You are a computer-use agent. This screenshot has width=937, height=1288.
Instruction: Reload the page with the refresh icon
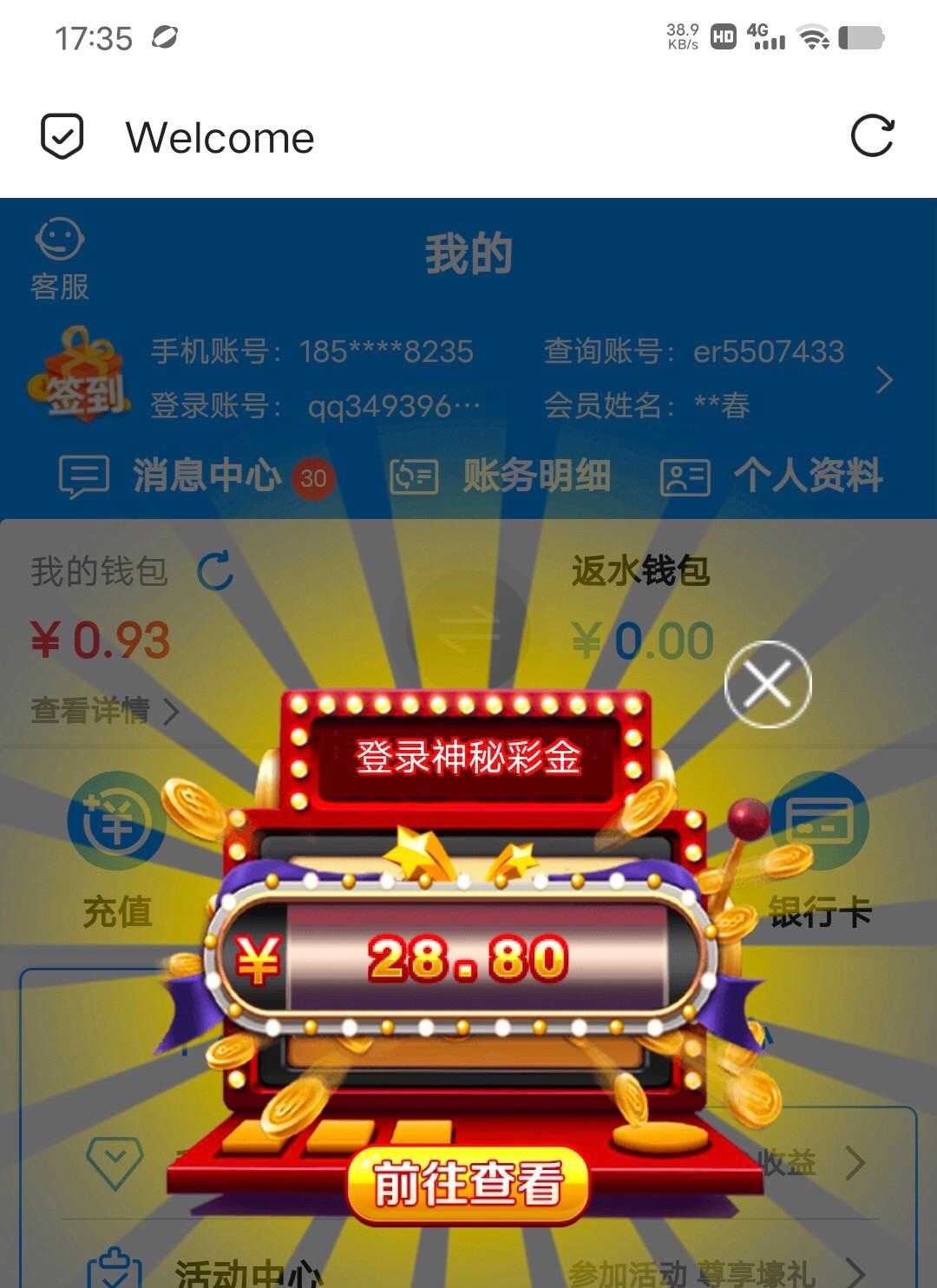pos(871,136)
